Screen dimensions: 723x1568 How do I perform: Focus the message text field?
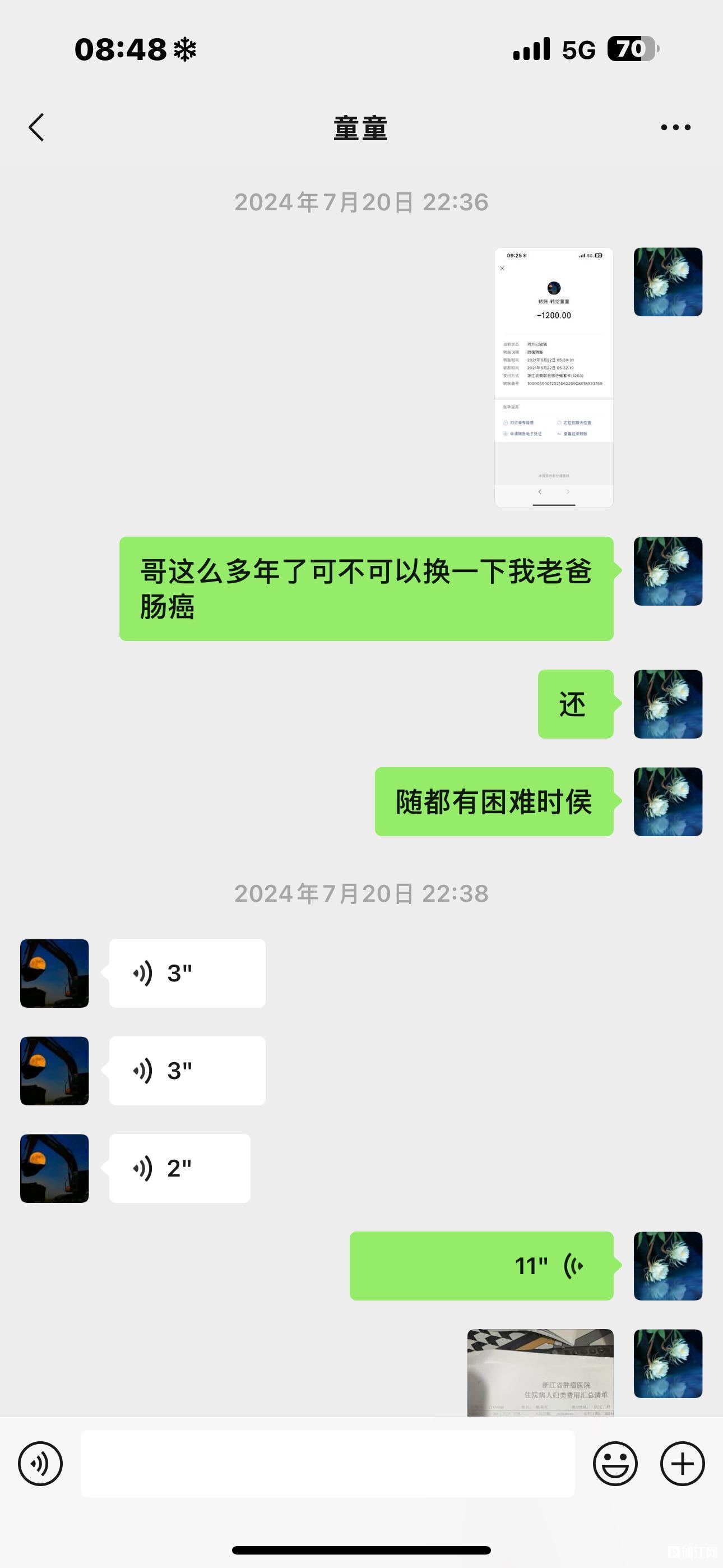point(327,1463)
